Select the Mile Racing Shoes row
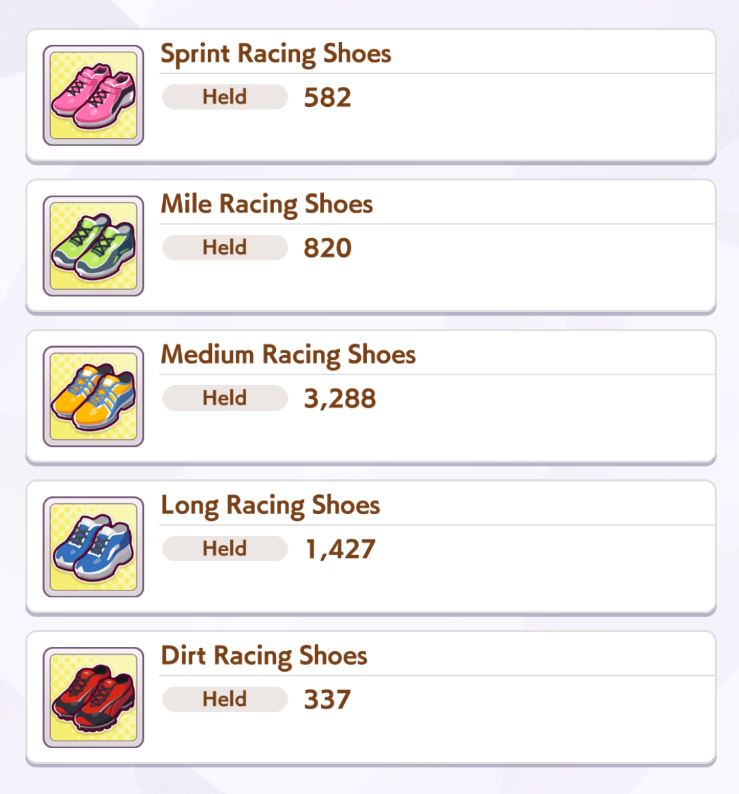Image resolution: width=739 pixels, height=794 pixels. click(x=370, y=246)
